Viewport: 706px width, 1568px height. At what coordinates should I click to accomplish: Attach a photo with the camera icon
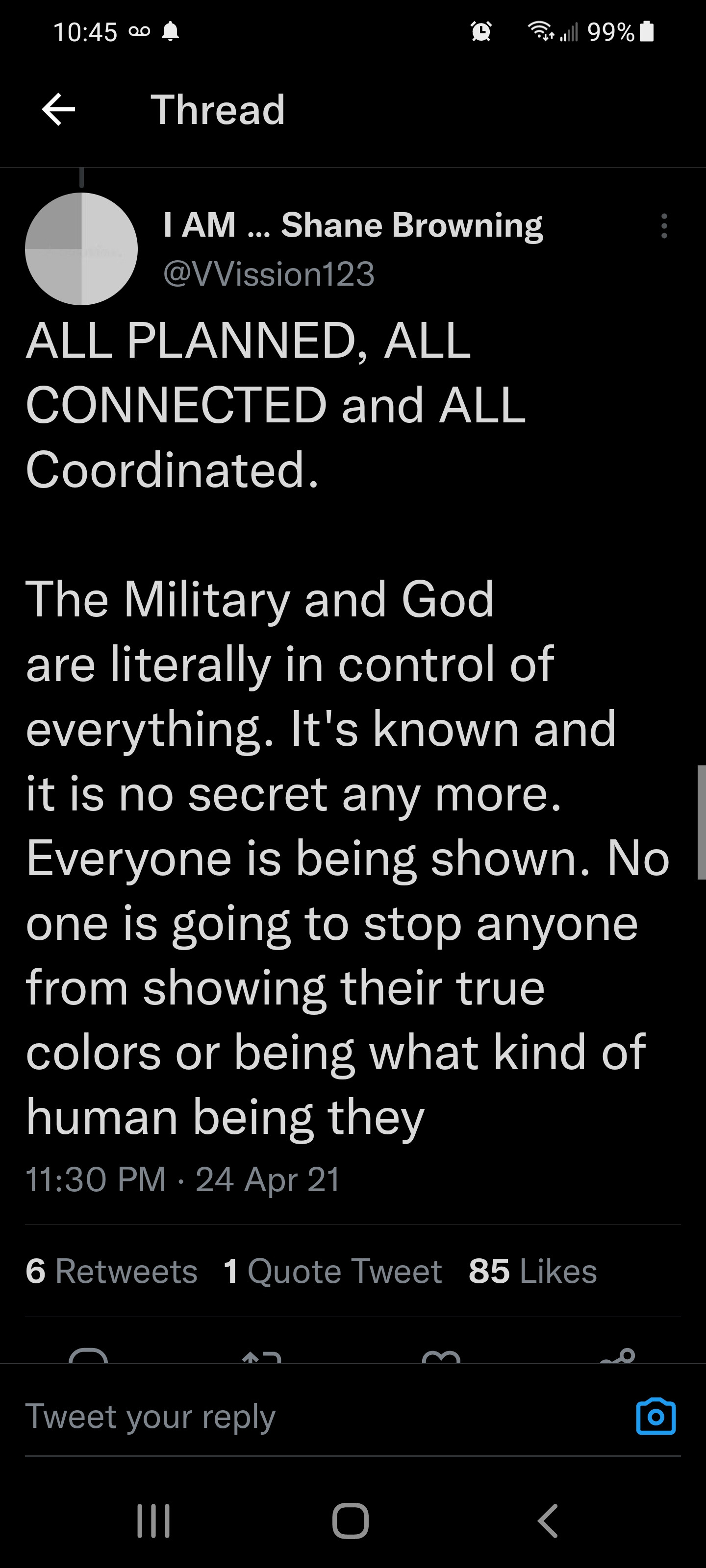(x=656, y=1417)
